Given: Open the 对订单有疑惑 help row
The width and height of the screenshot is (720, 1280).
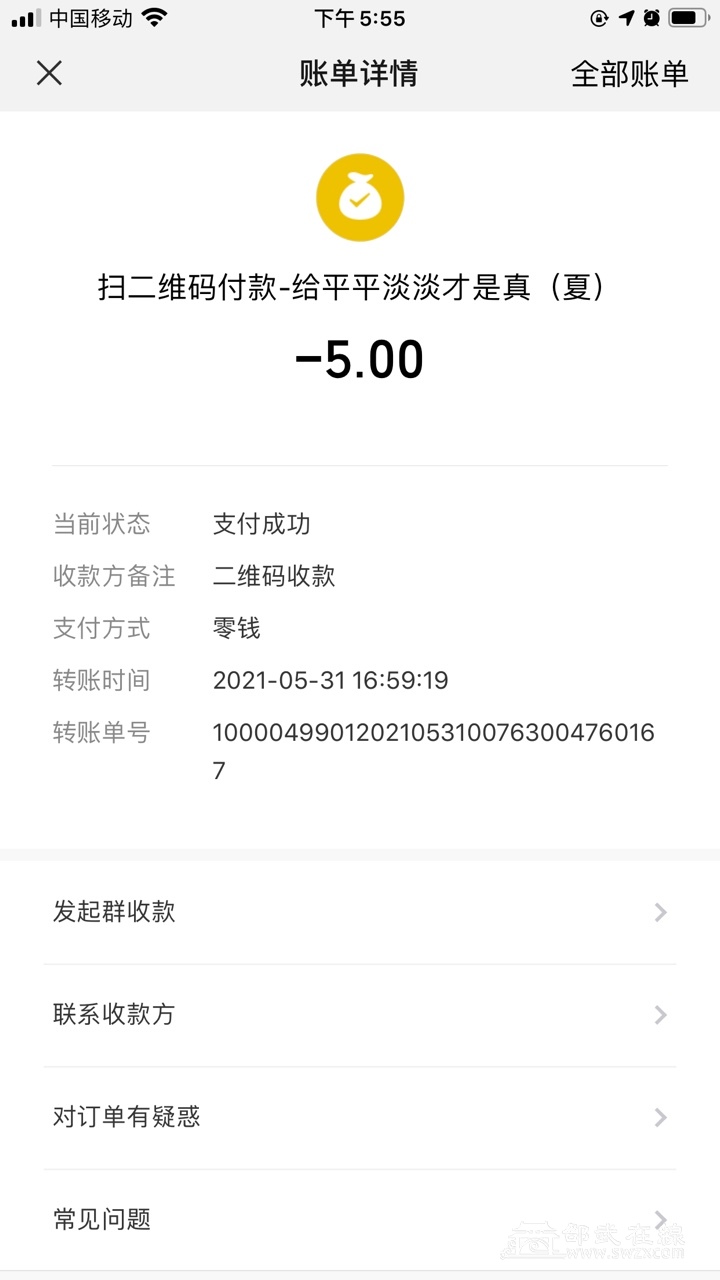Looking at the screenshot, I should [x=360, y=1117].
